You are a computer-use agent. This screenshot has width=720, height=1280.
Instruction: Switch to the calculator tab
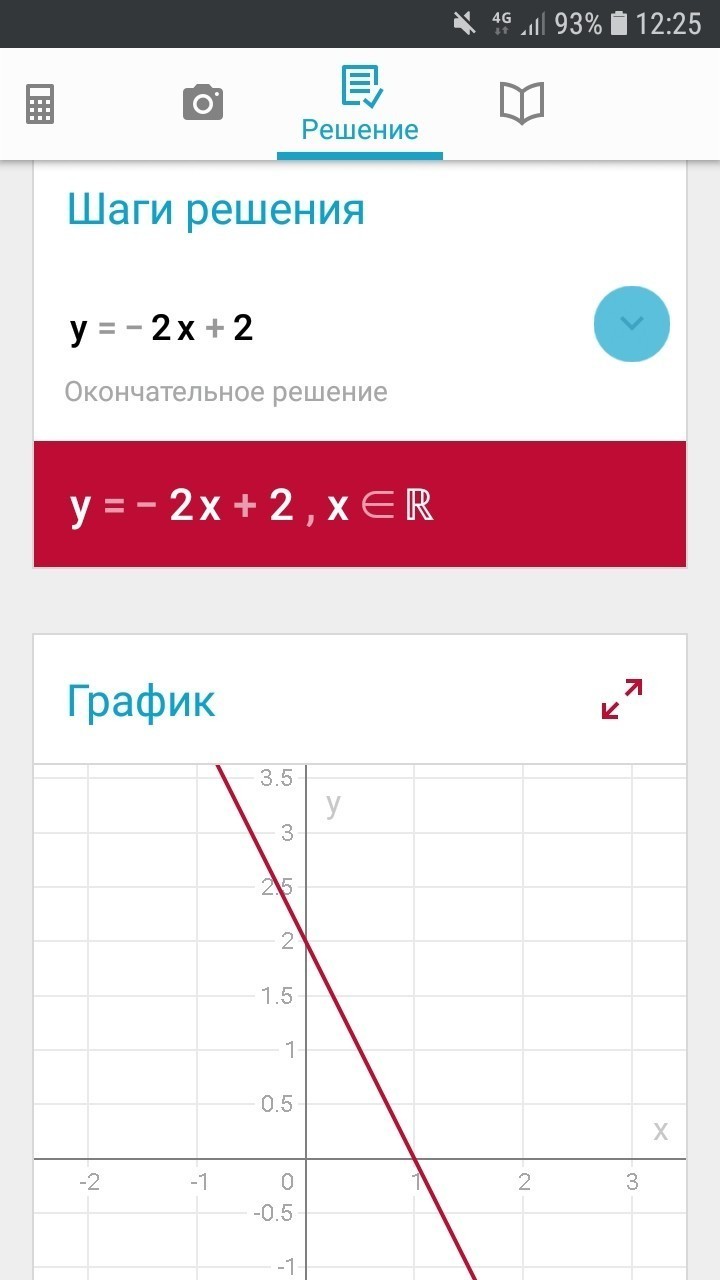pyautogui.click(x=40, y=103)
